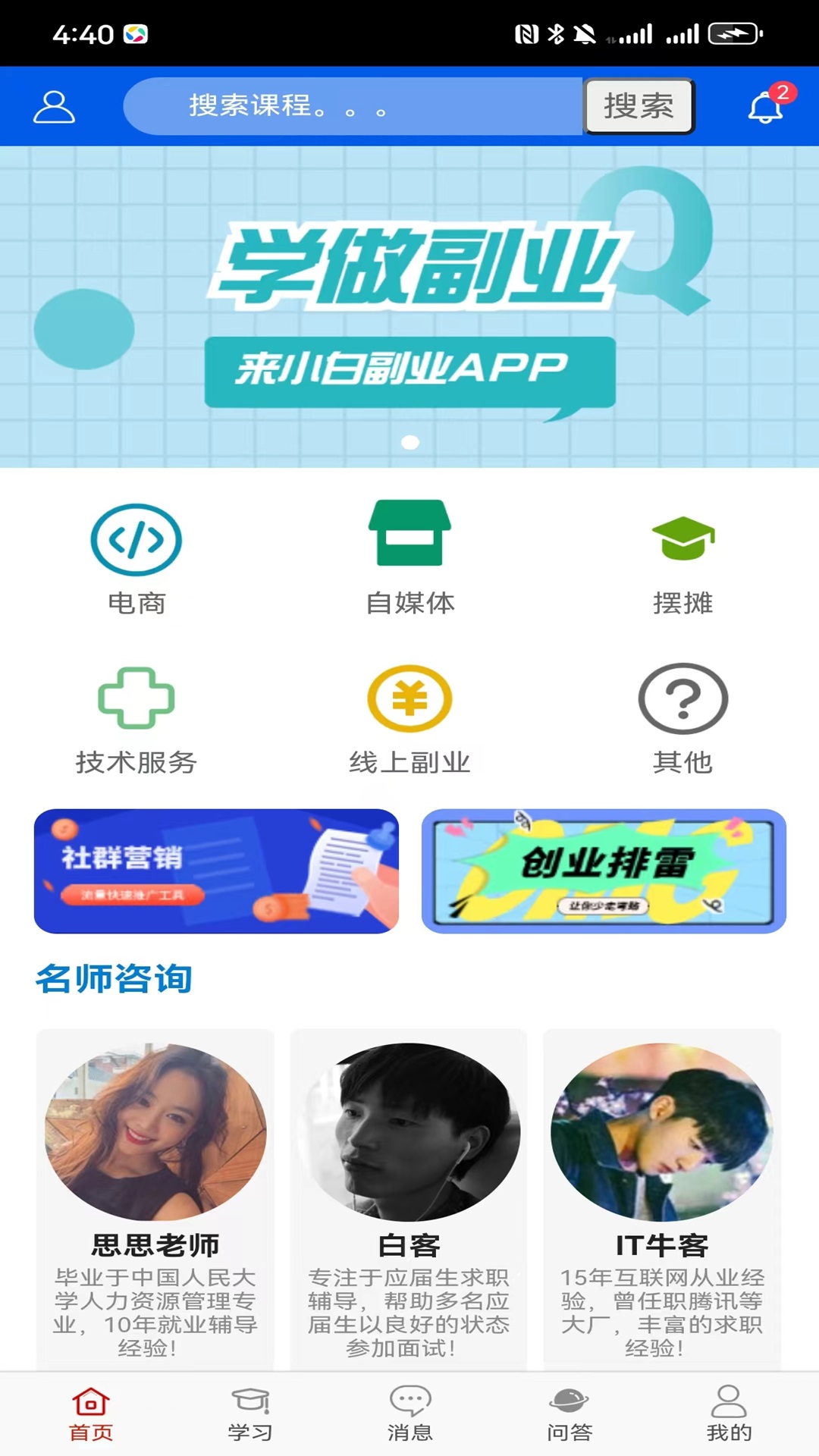Switch to the 我的 tab
This screenshot has height=1456, width=819.
tap(729, 1414)
